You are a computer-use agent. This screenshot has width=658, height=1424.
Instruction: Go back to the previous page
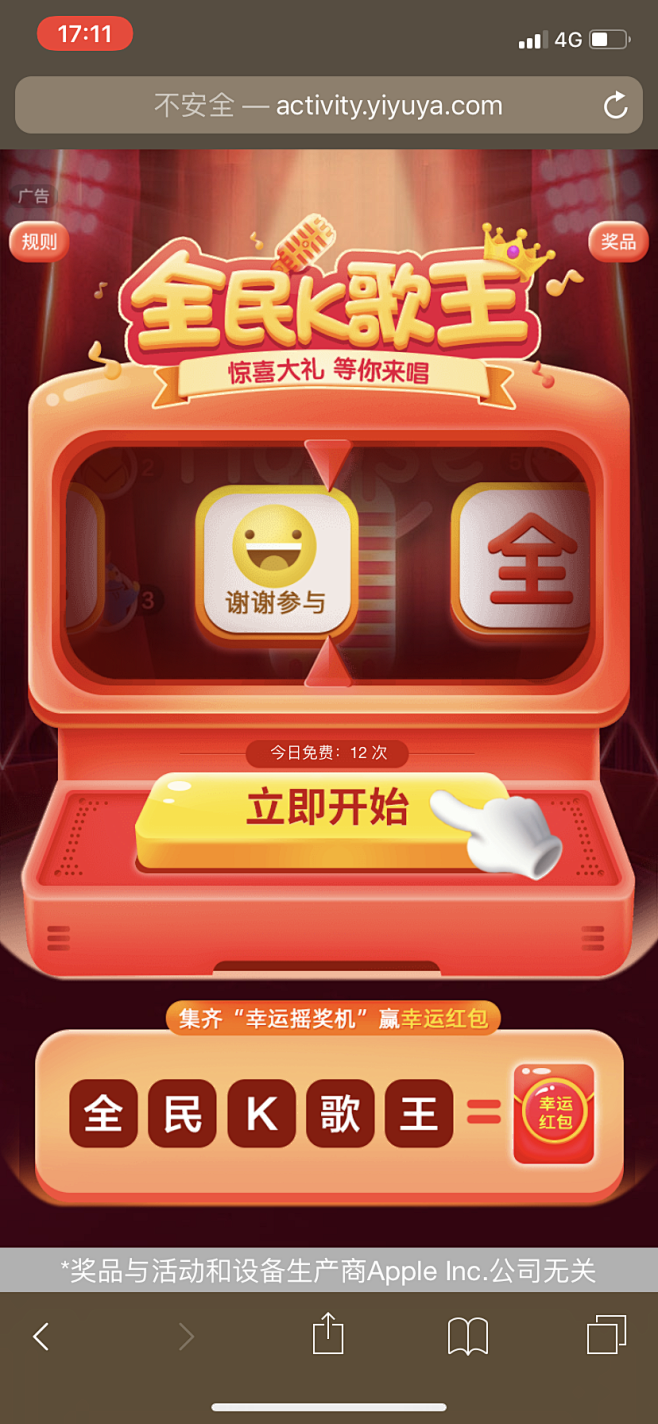pyautogui.click(x=41, y=1336)
